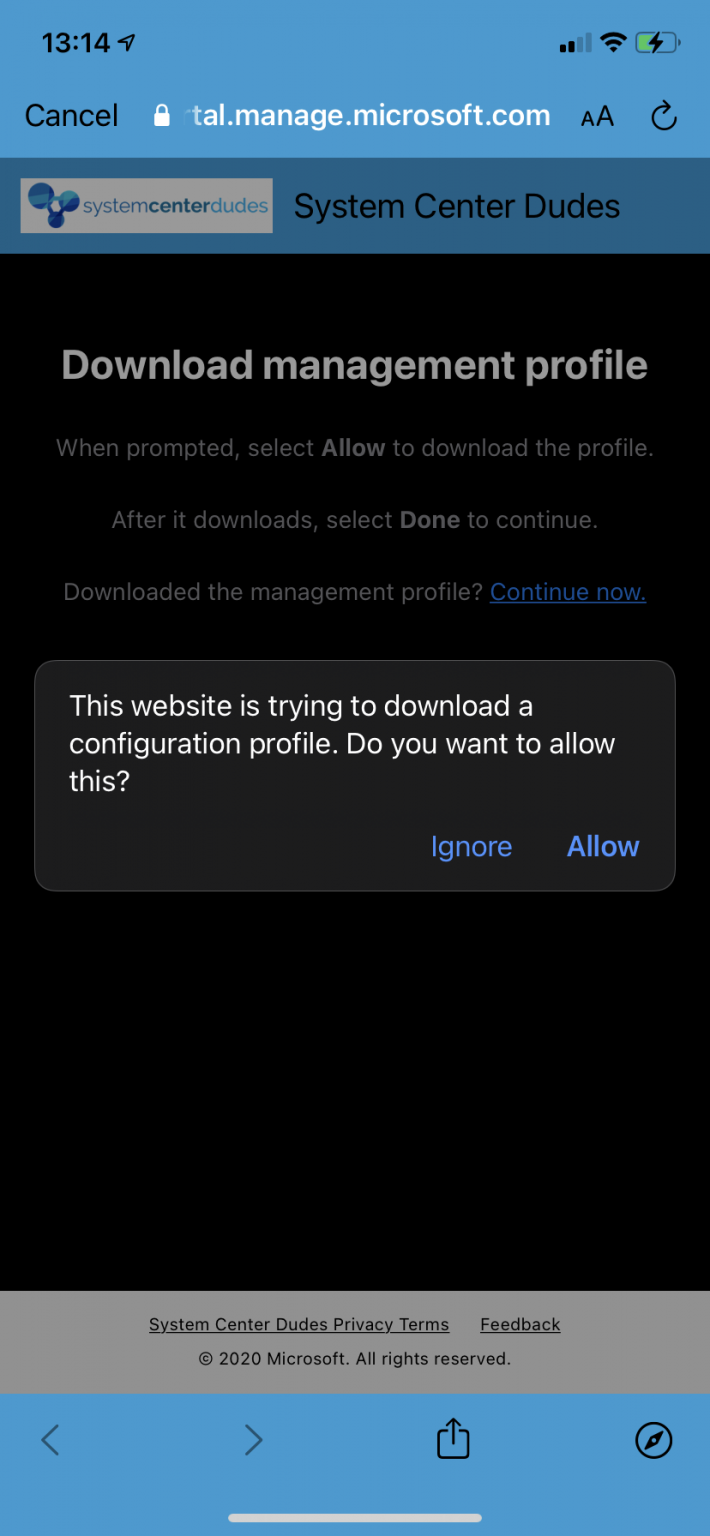Viewport: 710px width, 1536px height.
Task: Open this page in Safari
Action: point(654,1440)
